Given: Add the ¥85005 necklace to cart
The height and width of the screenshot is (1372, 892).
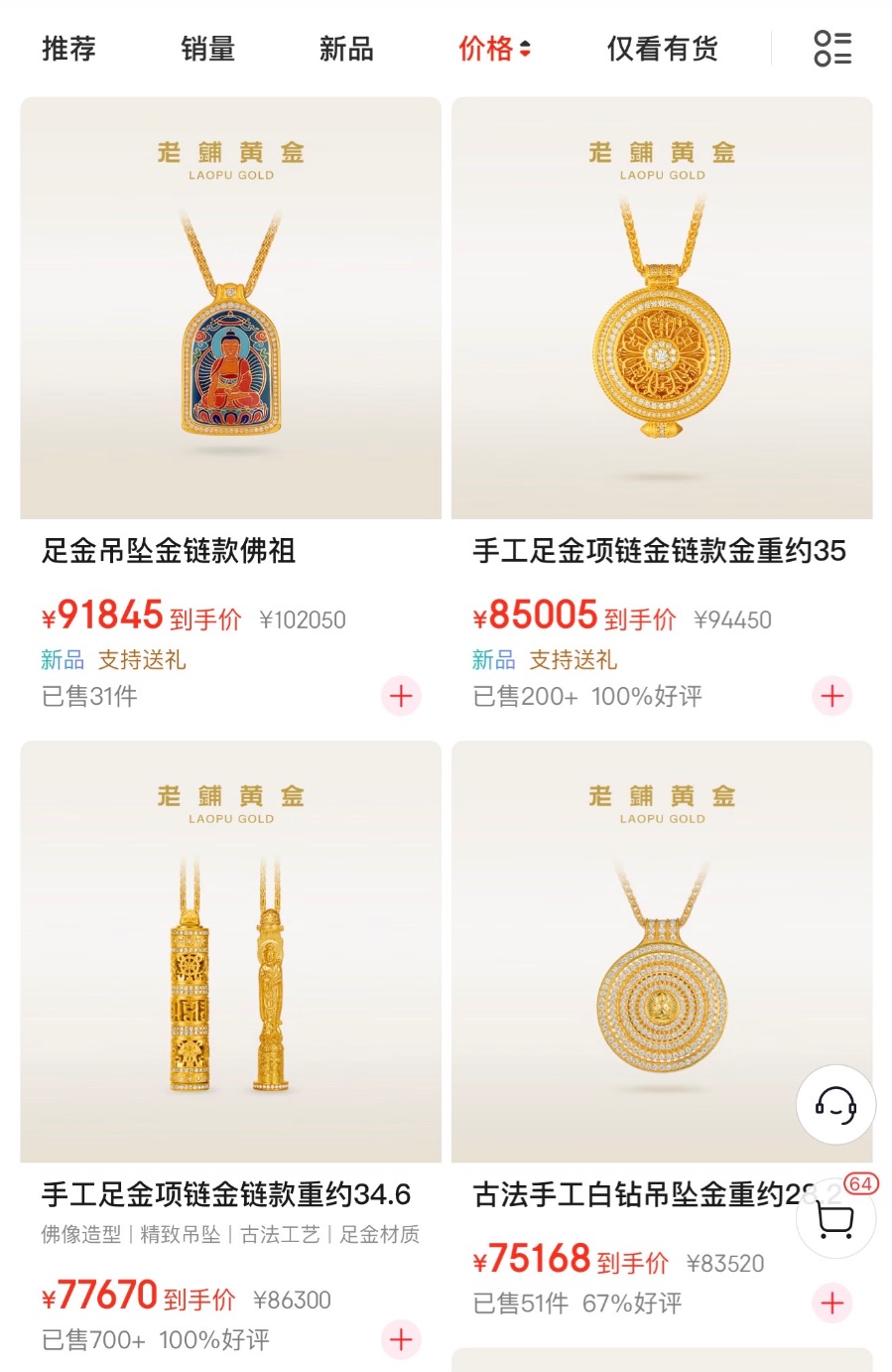Looking at the screenshot, I should click(x=831, y=697).
